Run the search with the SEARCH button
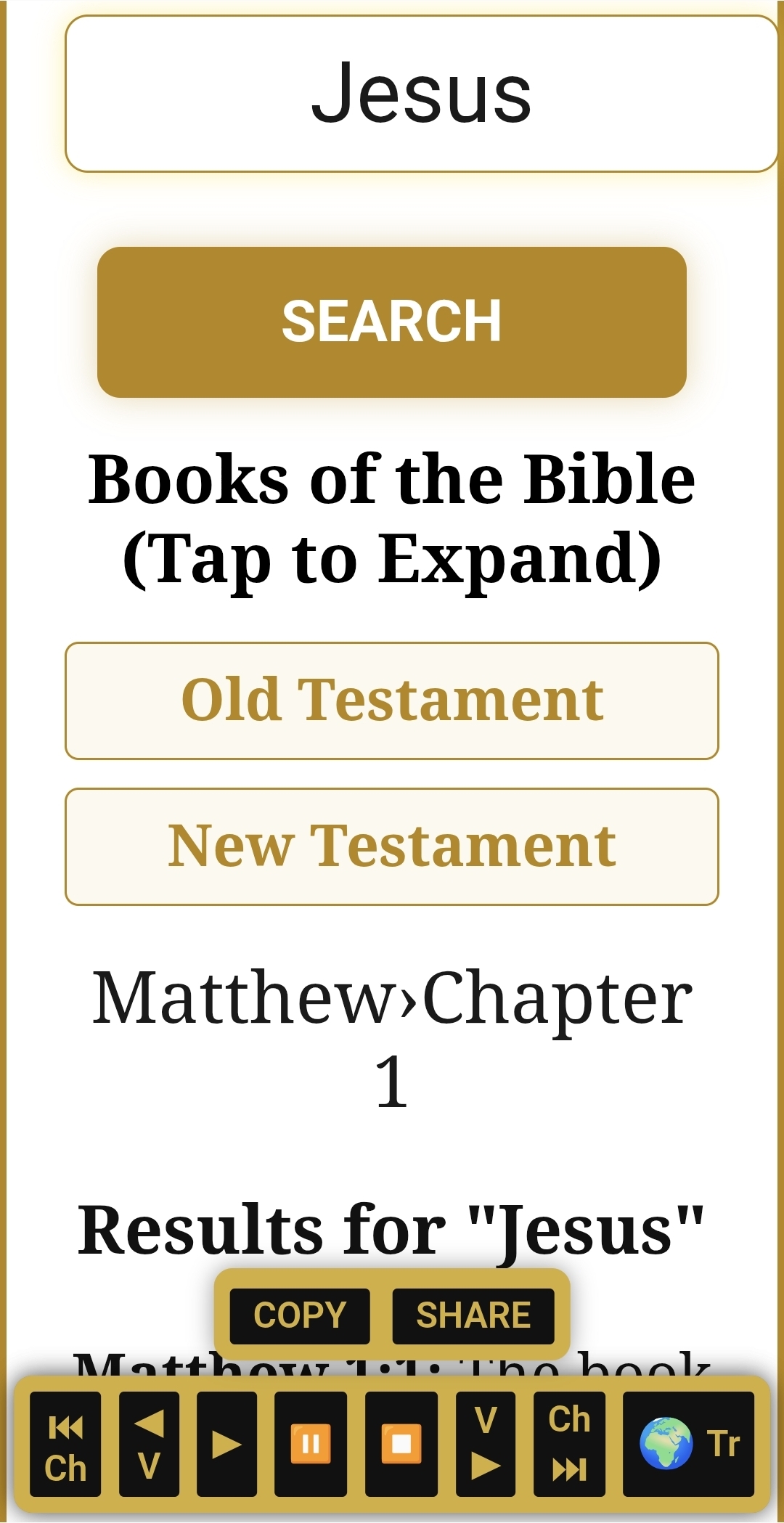 point(392,322)
